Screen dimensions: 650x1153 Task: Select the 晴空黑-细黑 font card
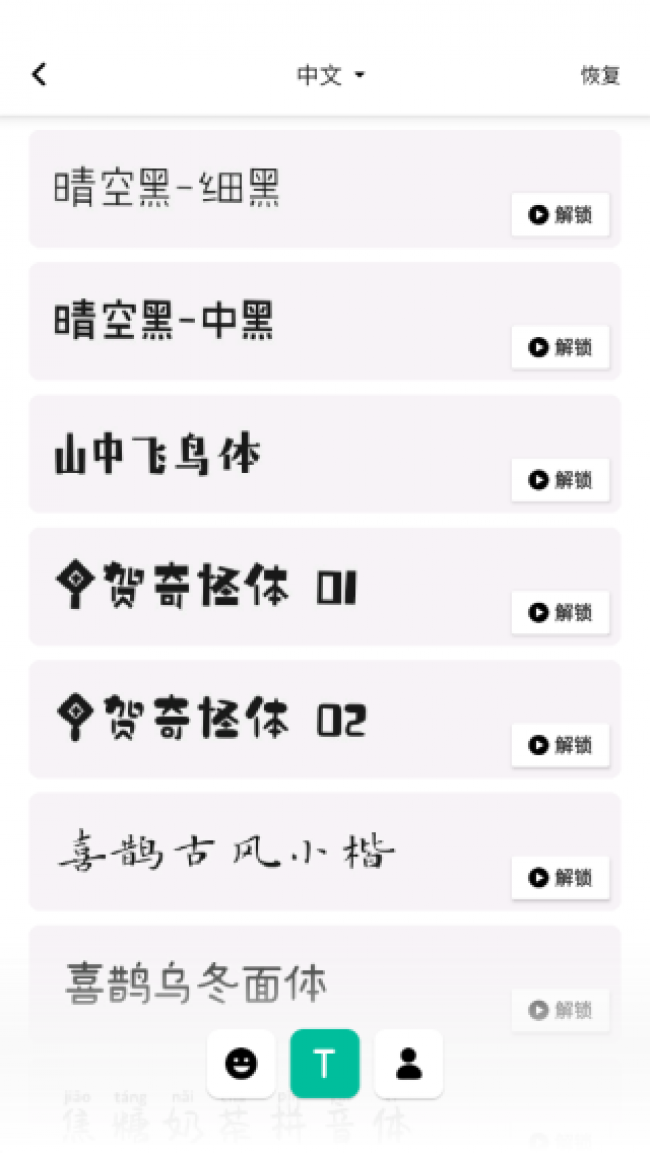pyautogui.click(x=325, y=189)
